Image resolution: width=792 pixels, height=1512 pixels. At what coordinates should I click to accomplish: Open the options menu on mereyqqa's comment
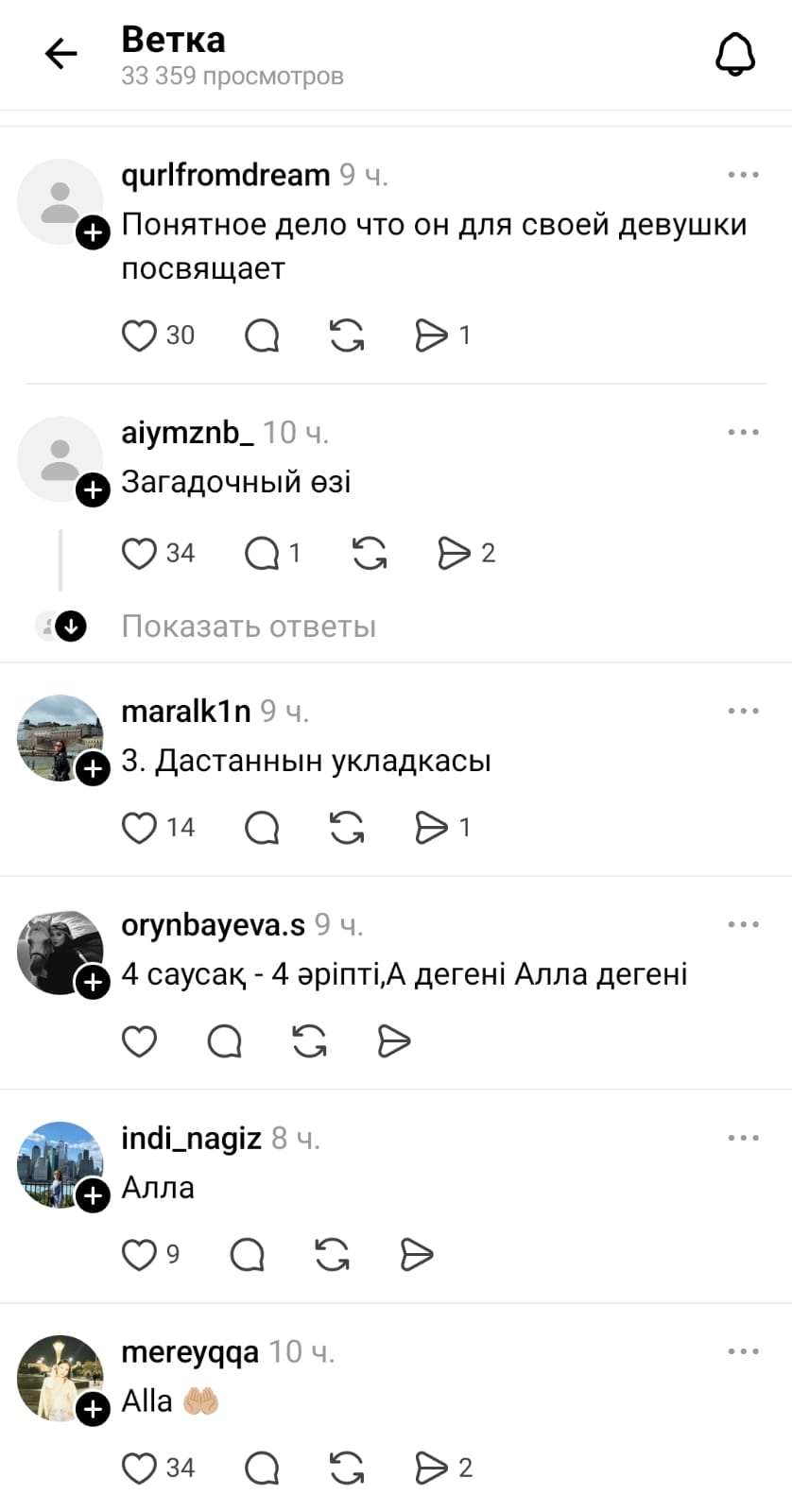click(x=743, y=1352)
